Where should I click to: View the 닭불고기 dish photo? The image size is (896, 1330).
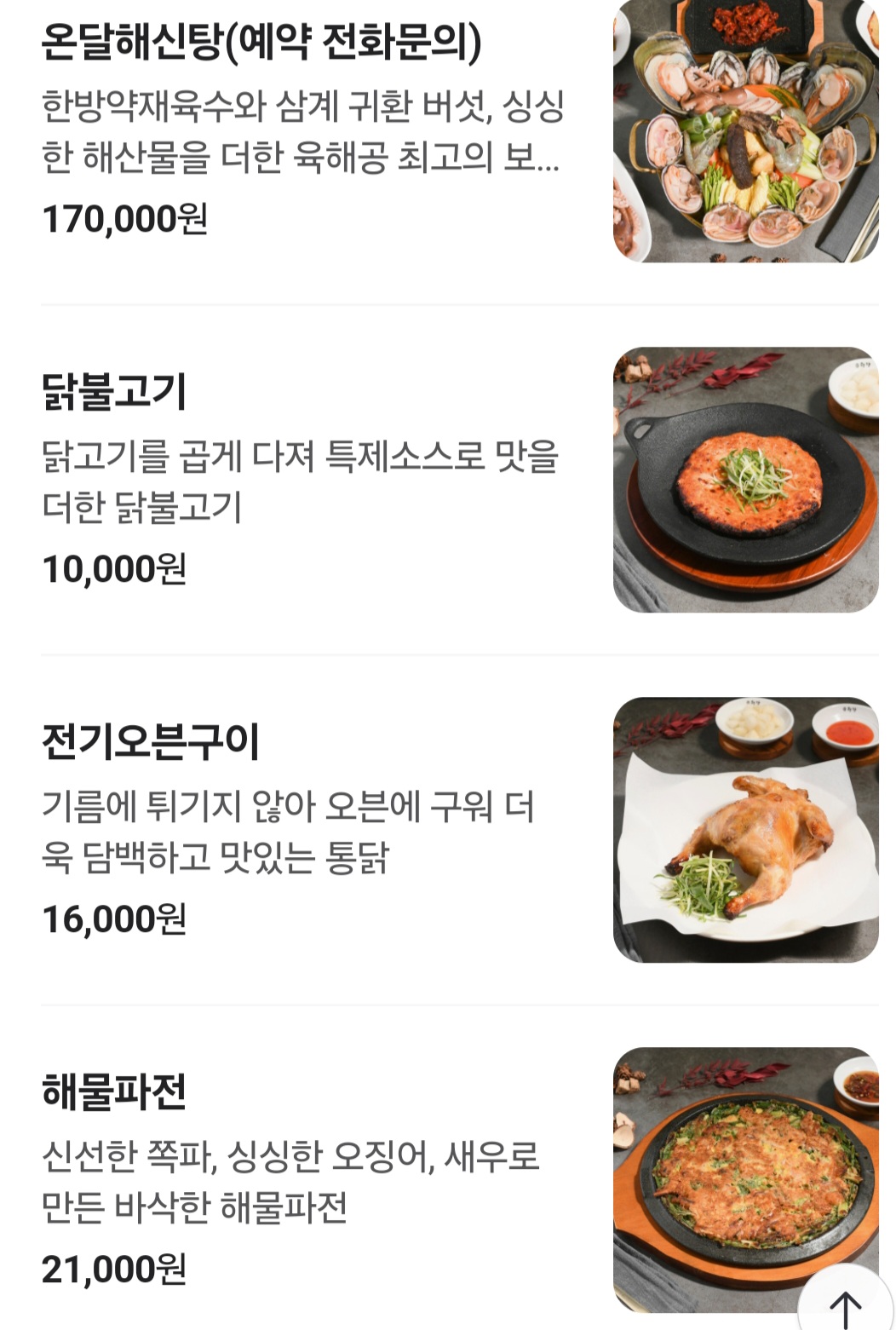tap(745, 480)
